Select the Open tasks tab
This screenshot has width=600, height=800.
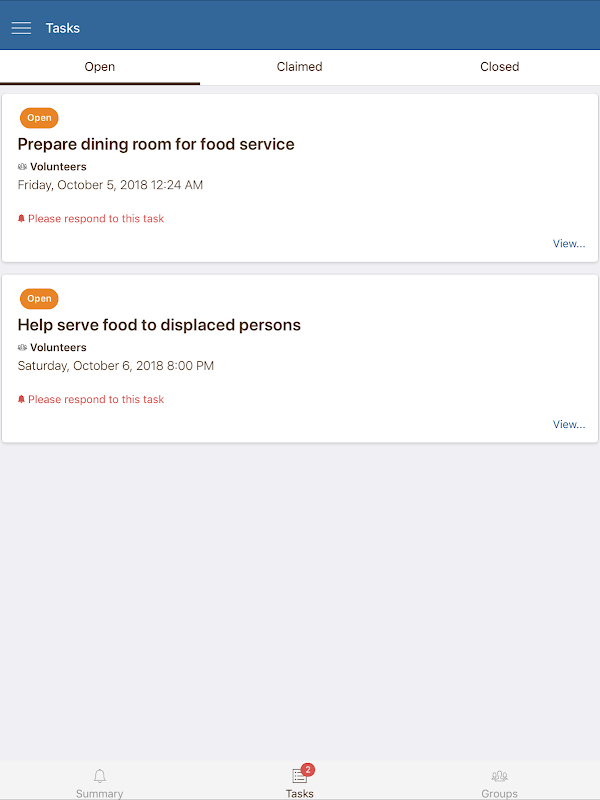coord(100,67)
